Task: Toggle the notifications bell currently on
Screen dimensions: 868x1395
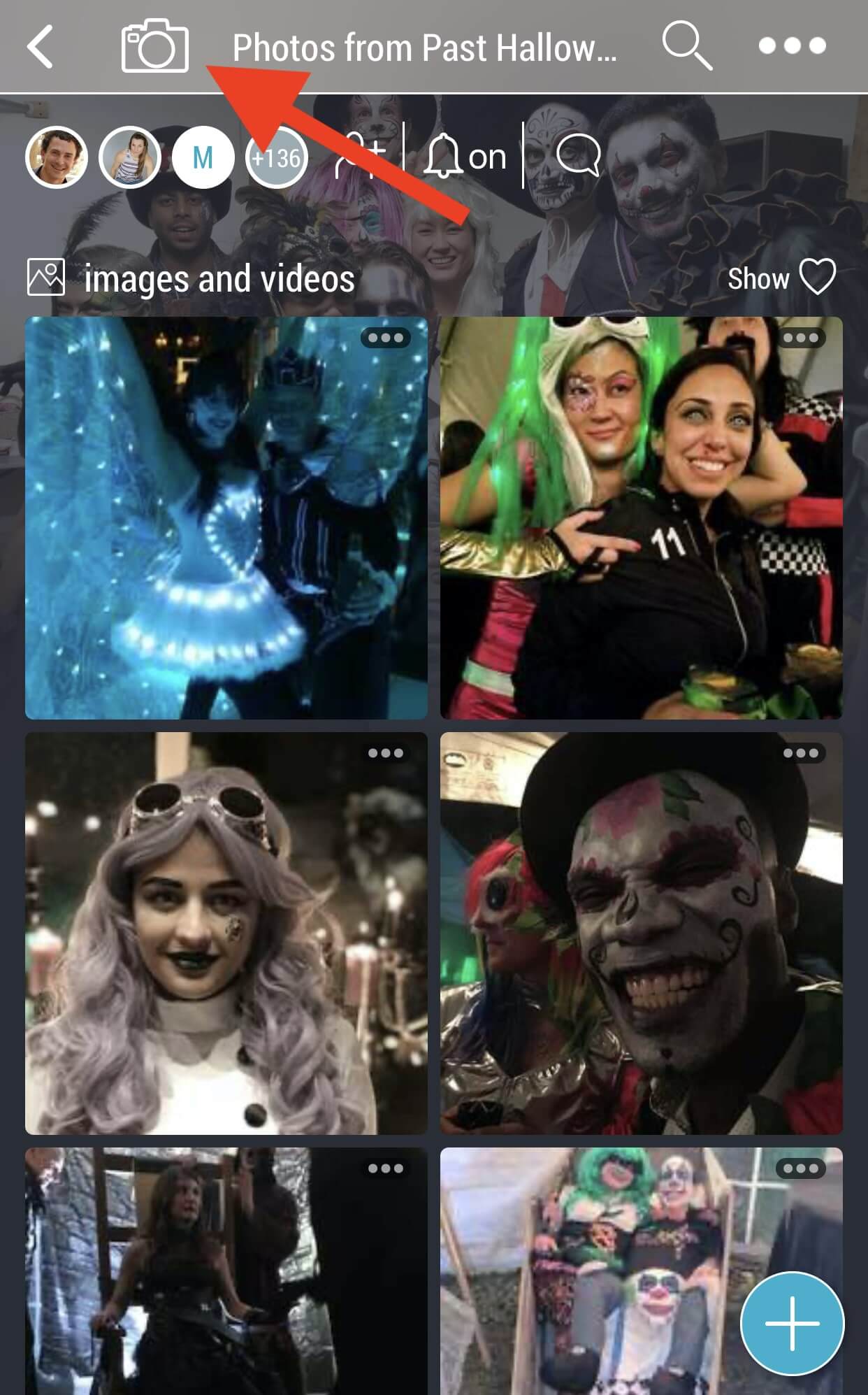Action: click(x=464, y=157)
